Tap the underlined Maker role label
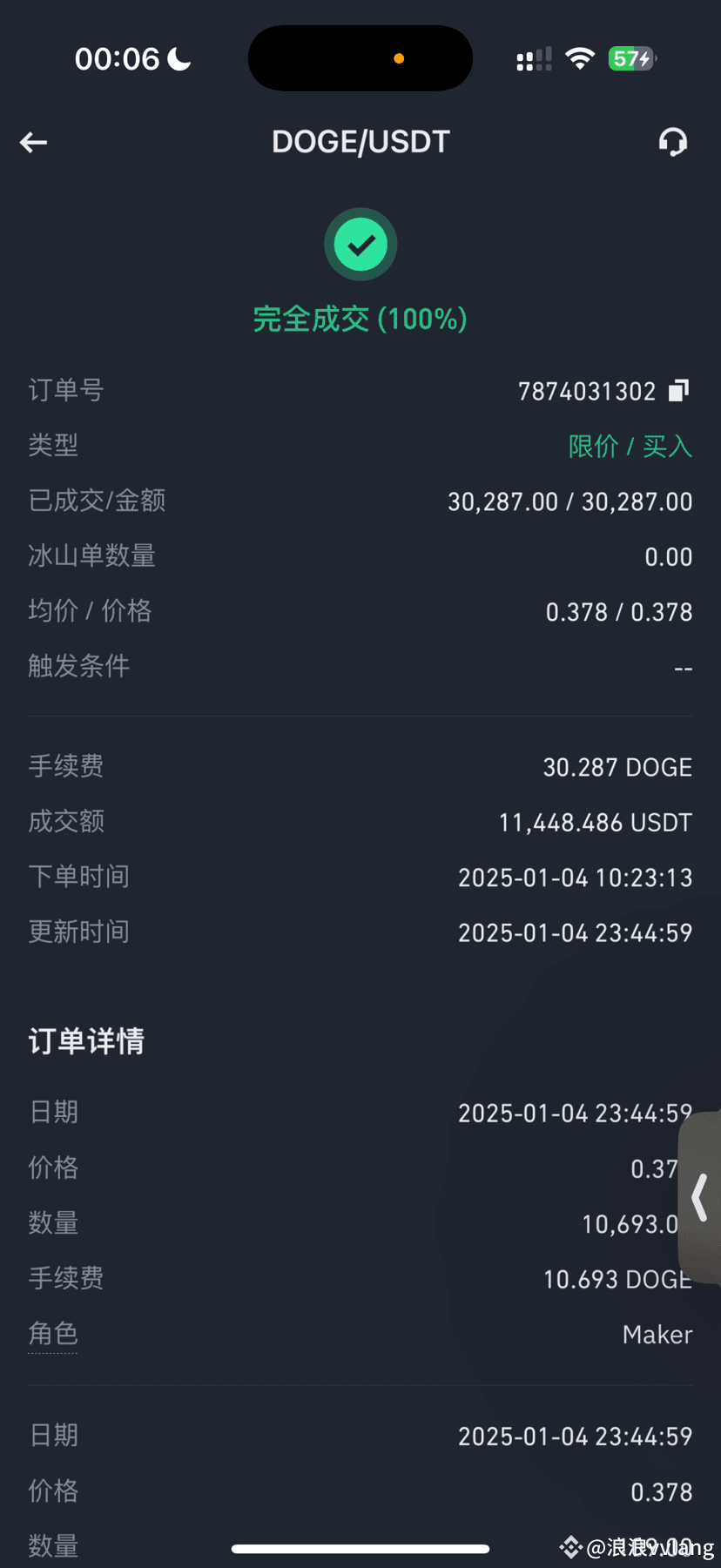Screen dimensions: 721x1568 click(x=657, y=1335)
